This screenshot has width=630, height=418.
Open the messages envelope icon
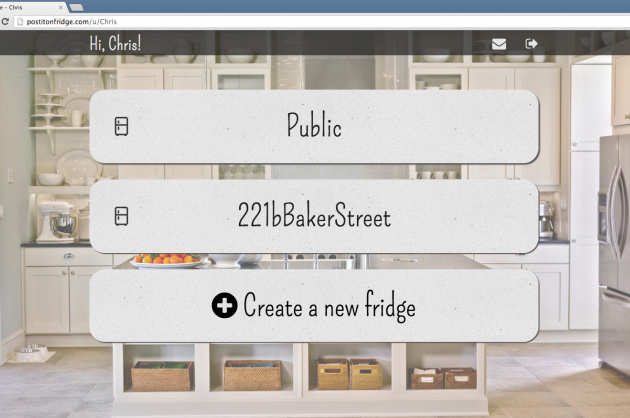[499, 44]
